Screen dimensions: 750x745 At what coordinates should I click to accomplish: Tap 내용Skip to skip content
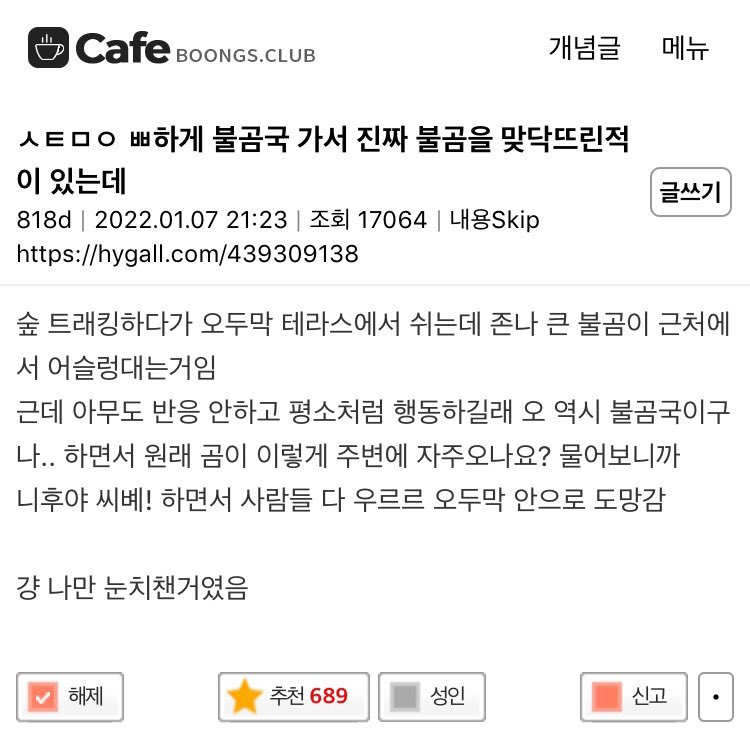pyautogui.click(x=493, y=219)
